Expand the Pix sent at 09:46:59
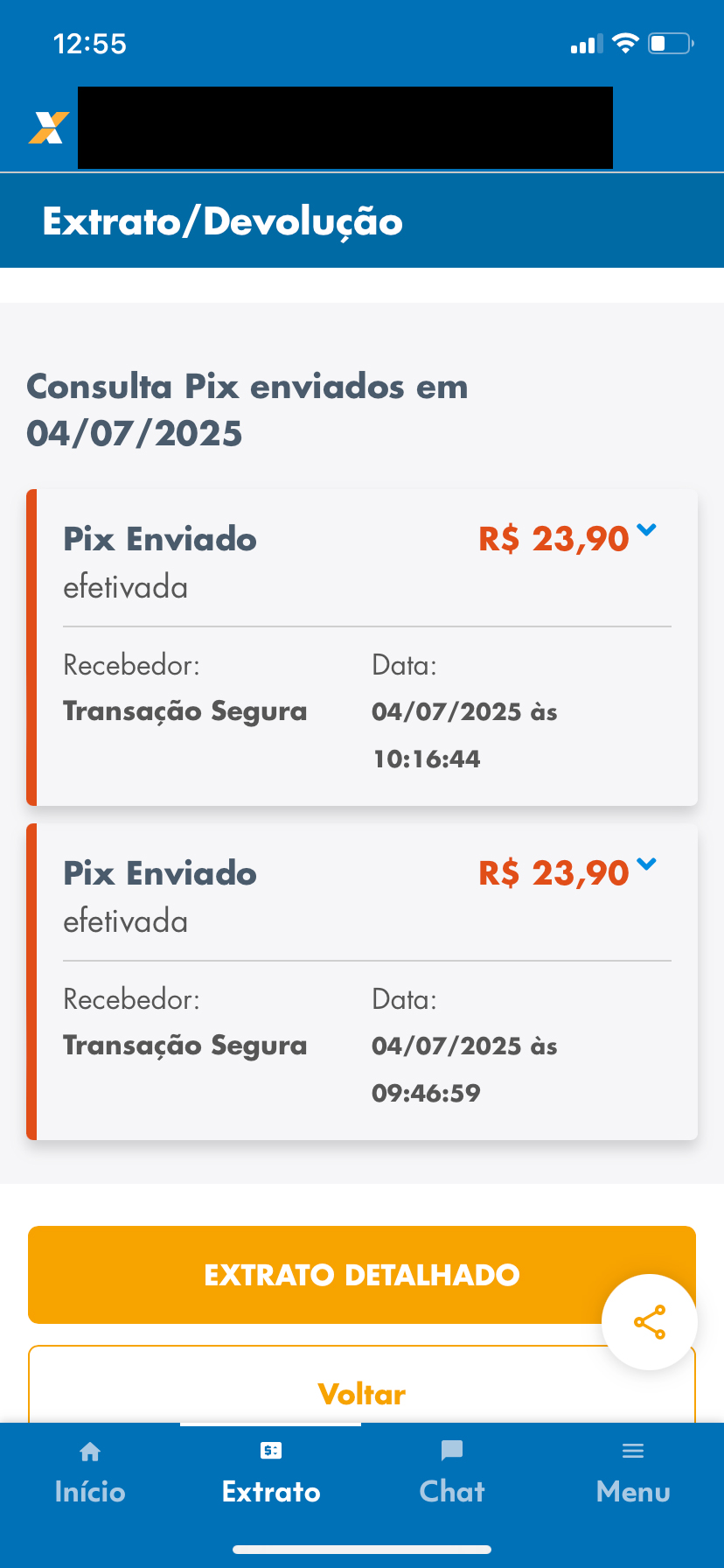Viewport: 724px width, 1568px height. coord(646,864)
